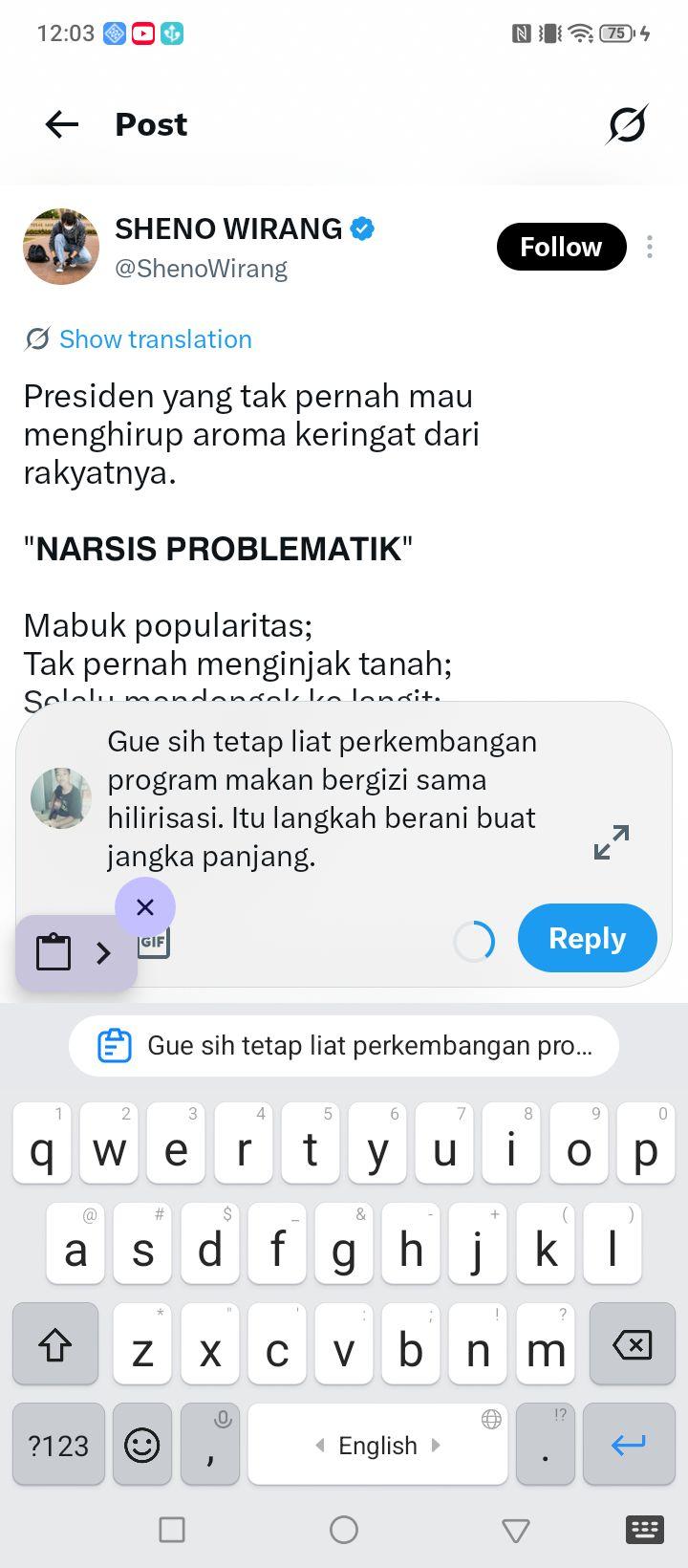Go back using the arrow beside Post
The width and height of the screenshot is (688, 1568).
(x=62, y=124)
